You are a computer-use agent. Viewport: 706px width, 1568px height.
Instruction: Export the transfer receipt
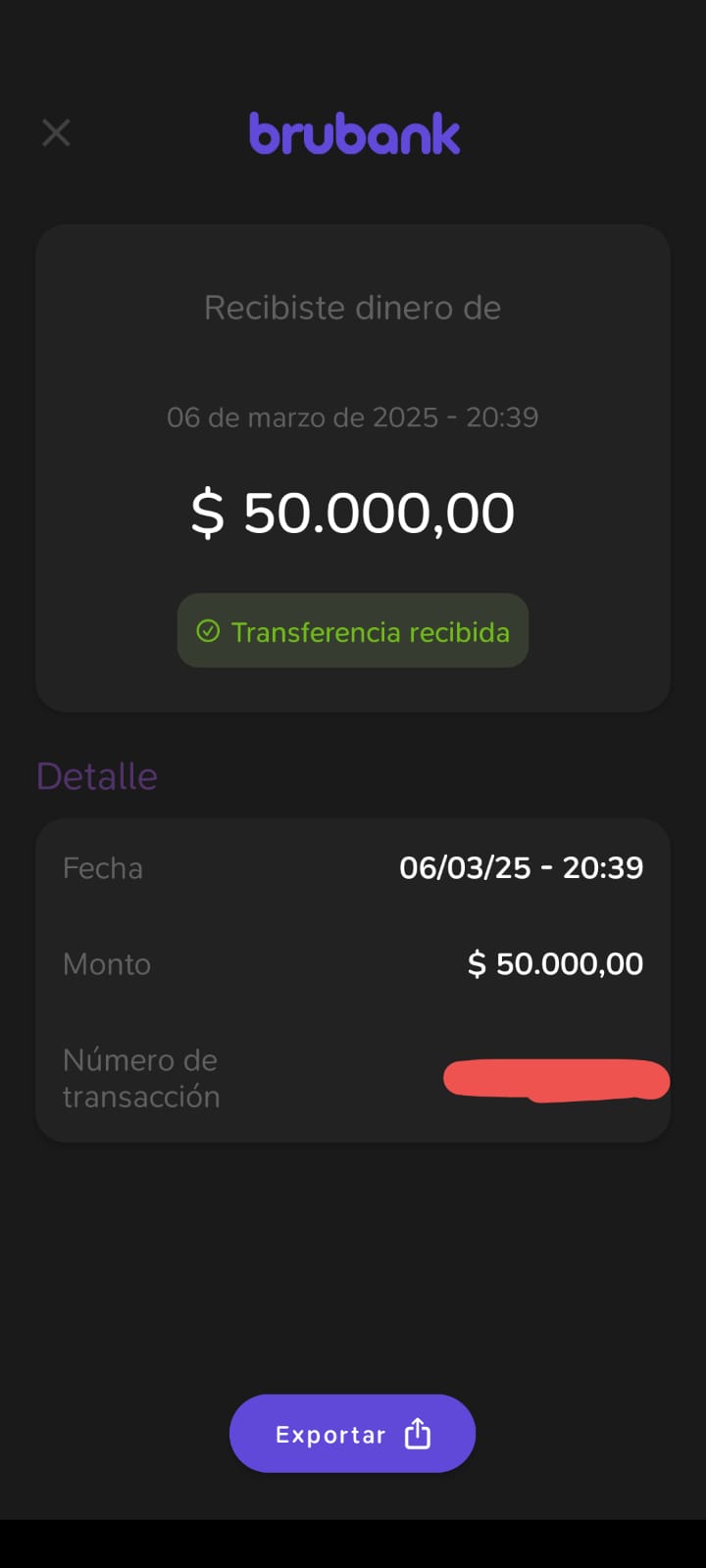click(352, 1434)
